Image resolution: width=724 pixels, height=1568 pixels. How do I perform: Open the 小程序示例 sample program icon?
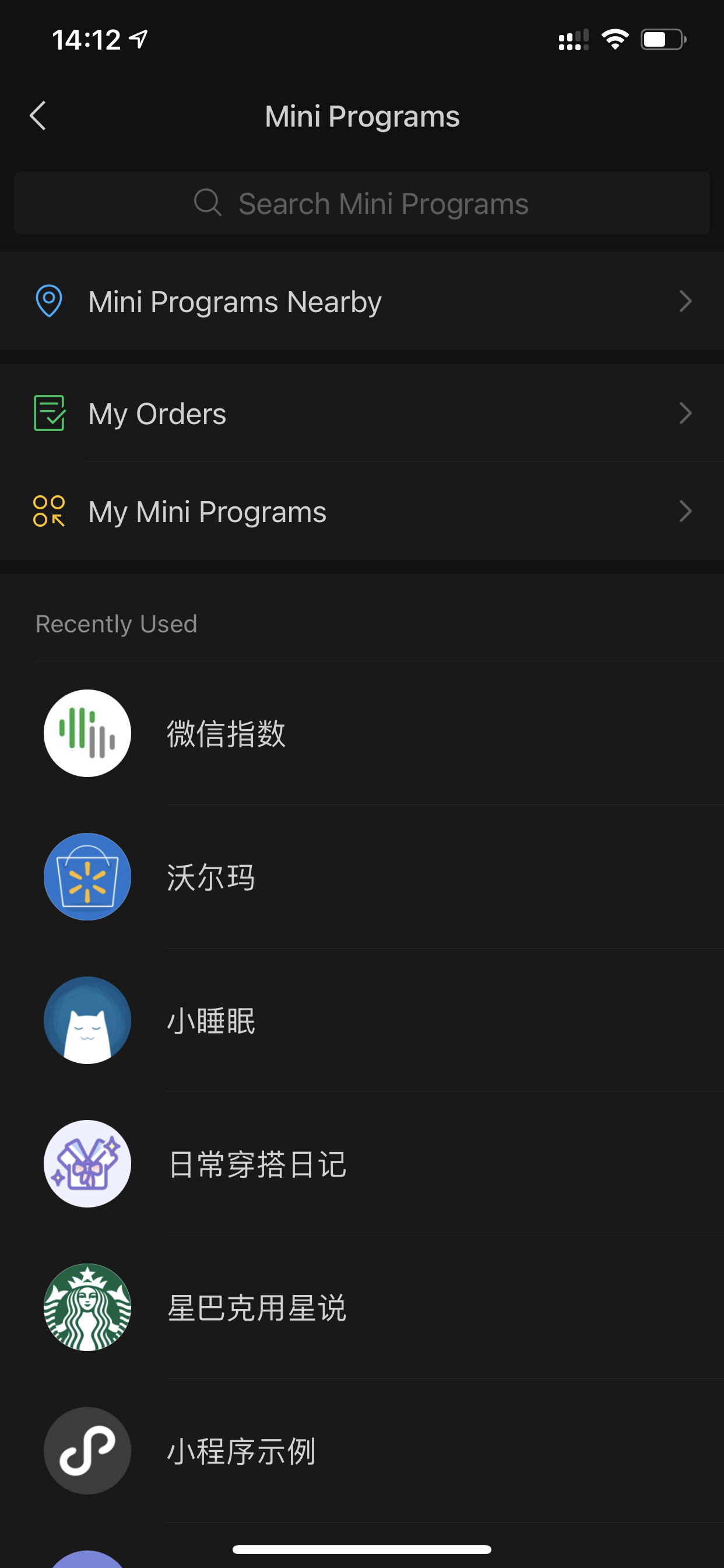click(87, 1451)
